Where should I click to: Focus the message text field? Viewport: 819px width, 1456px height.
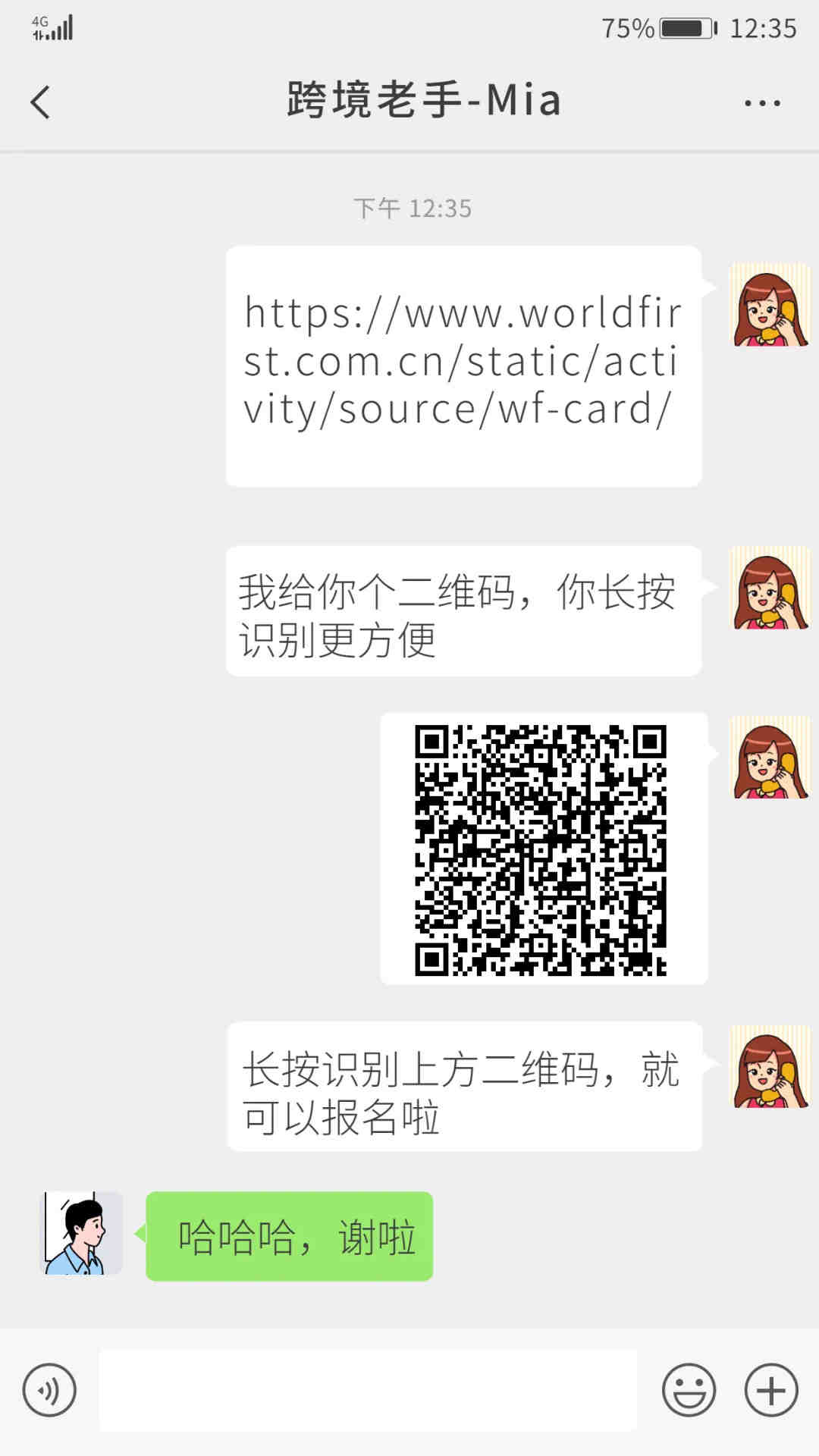pyautogui.click(x=368, y=1390)
